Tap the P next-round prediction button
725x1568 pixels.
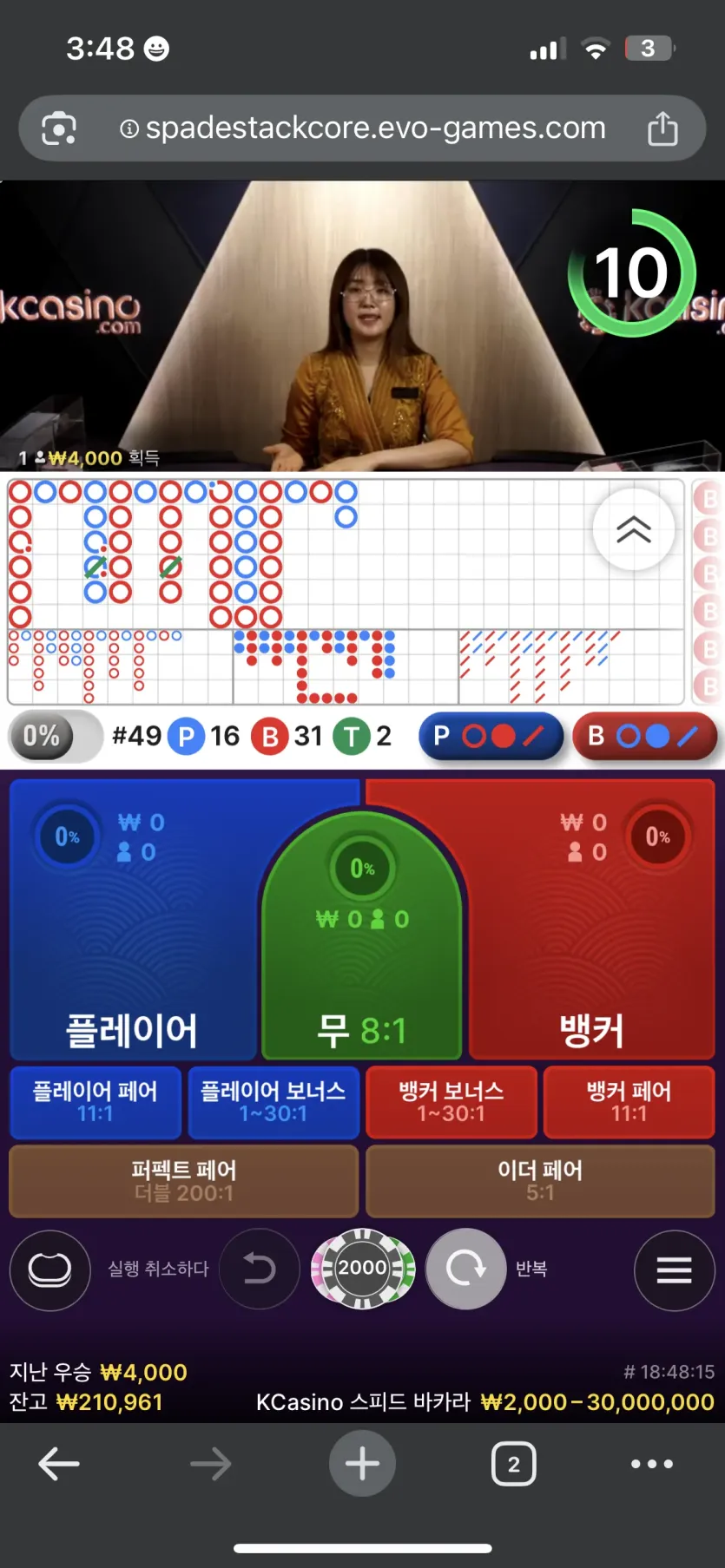point(491,737)
